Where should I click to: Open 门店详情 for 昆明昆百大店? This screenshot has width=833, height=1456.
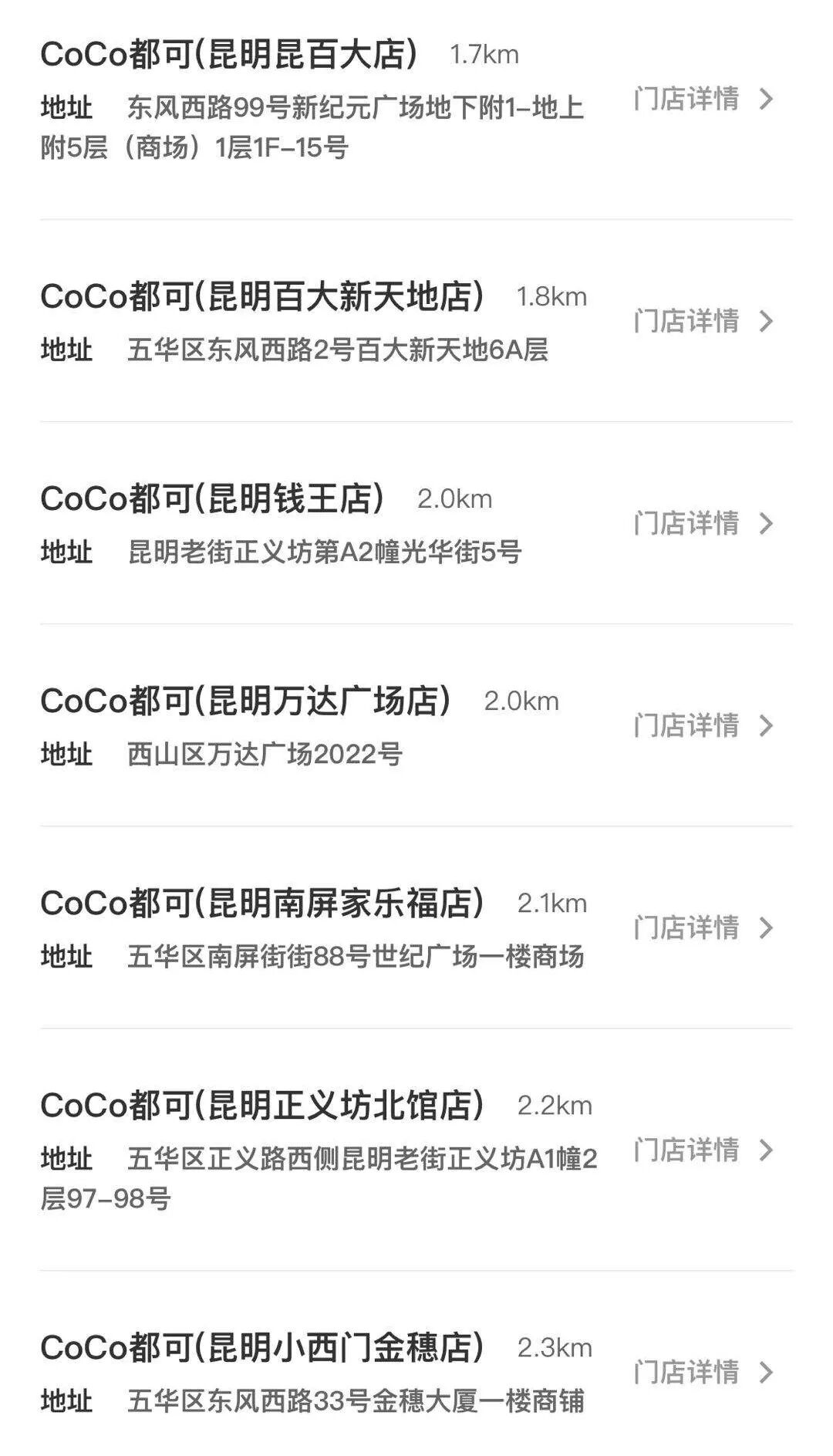[x=703, y=99]
